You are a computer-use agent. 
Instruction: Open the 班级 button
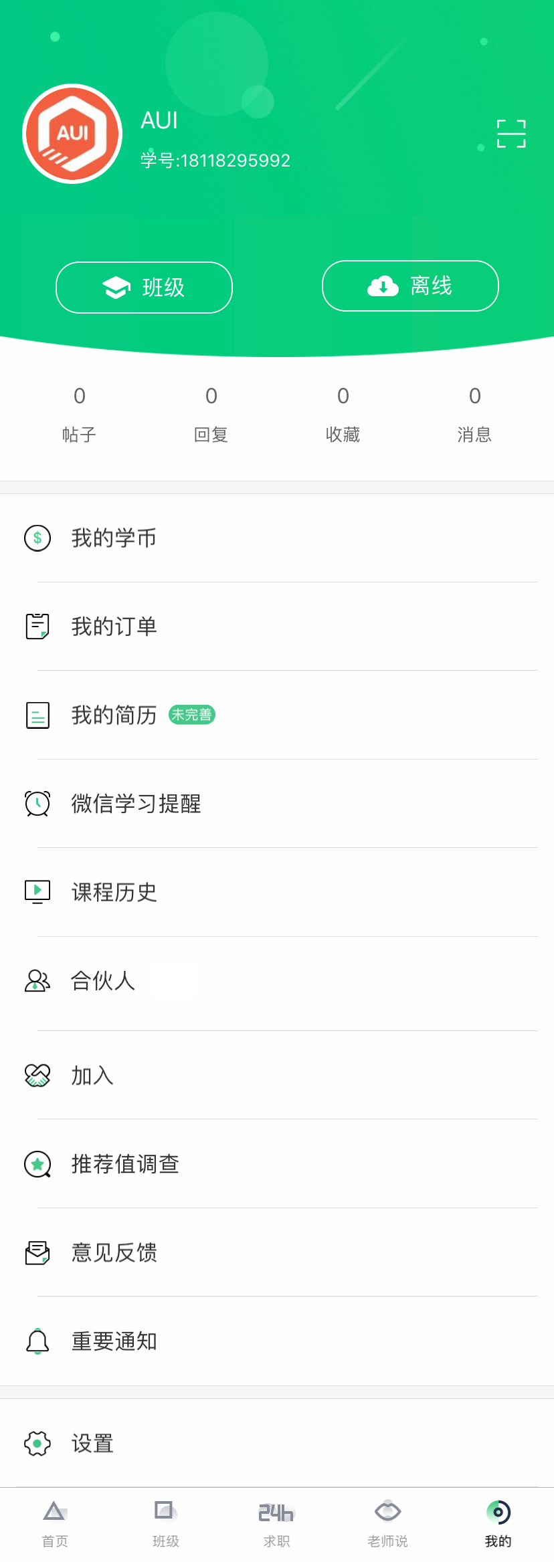[x=144, y=288]
